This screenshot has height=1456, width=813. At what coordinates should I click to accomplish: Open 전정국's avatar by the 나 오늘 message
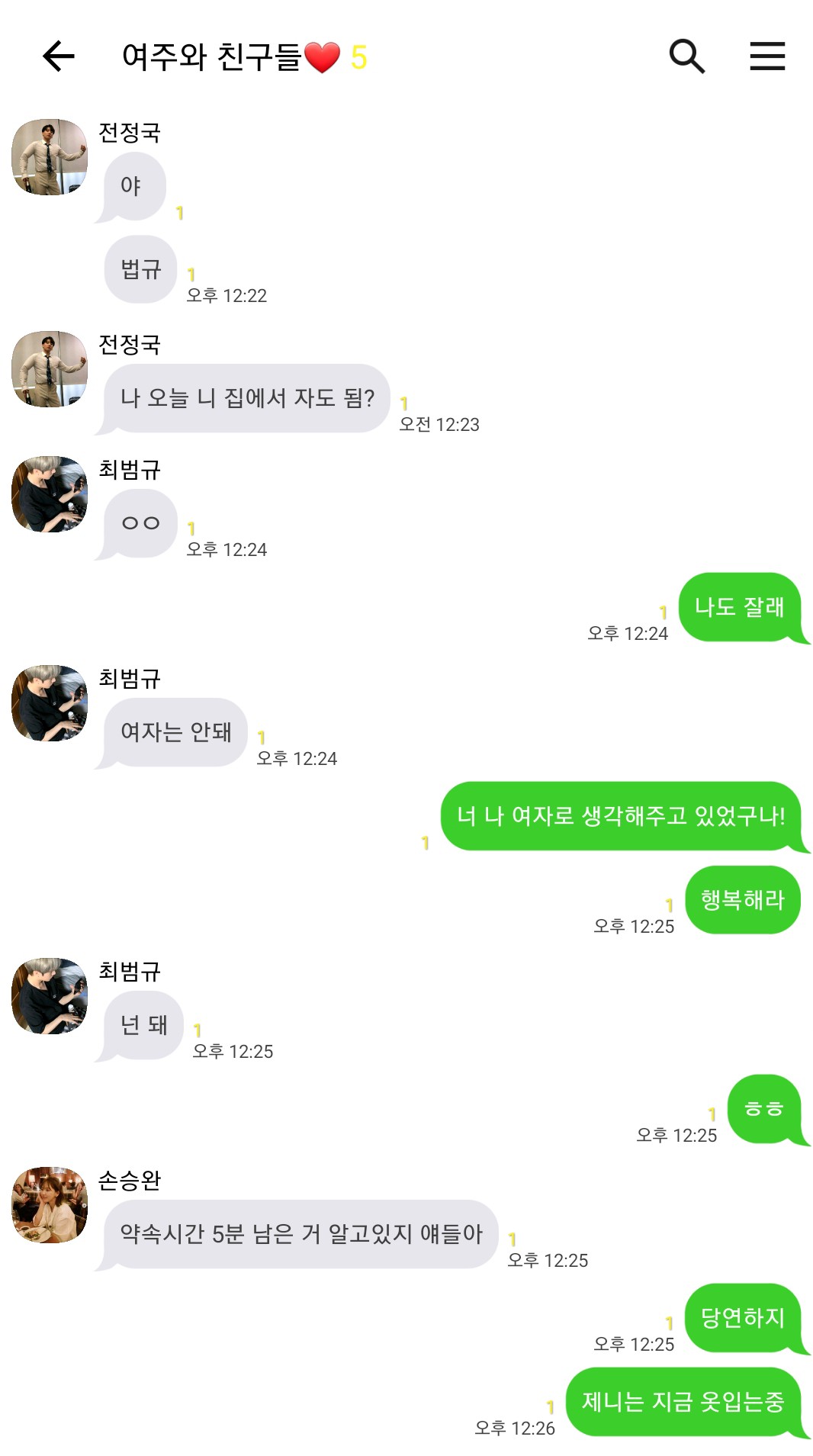click(x=50, y=368)
